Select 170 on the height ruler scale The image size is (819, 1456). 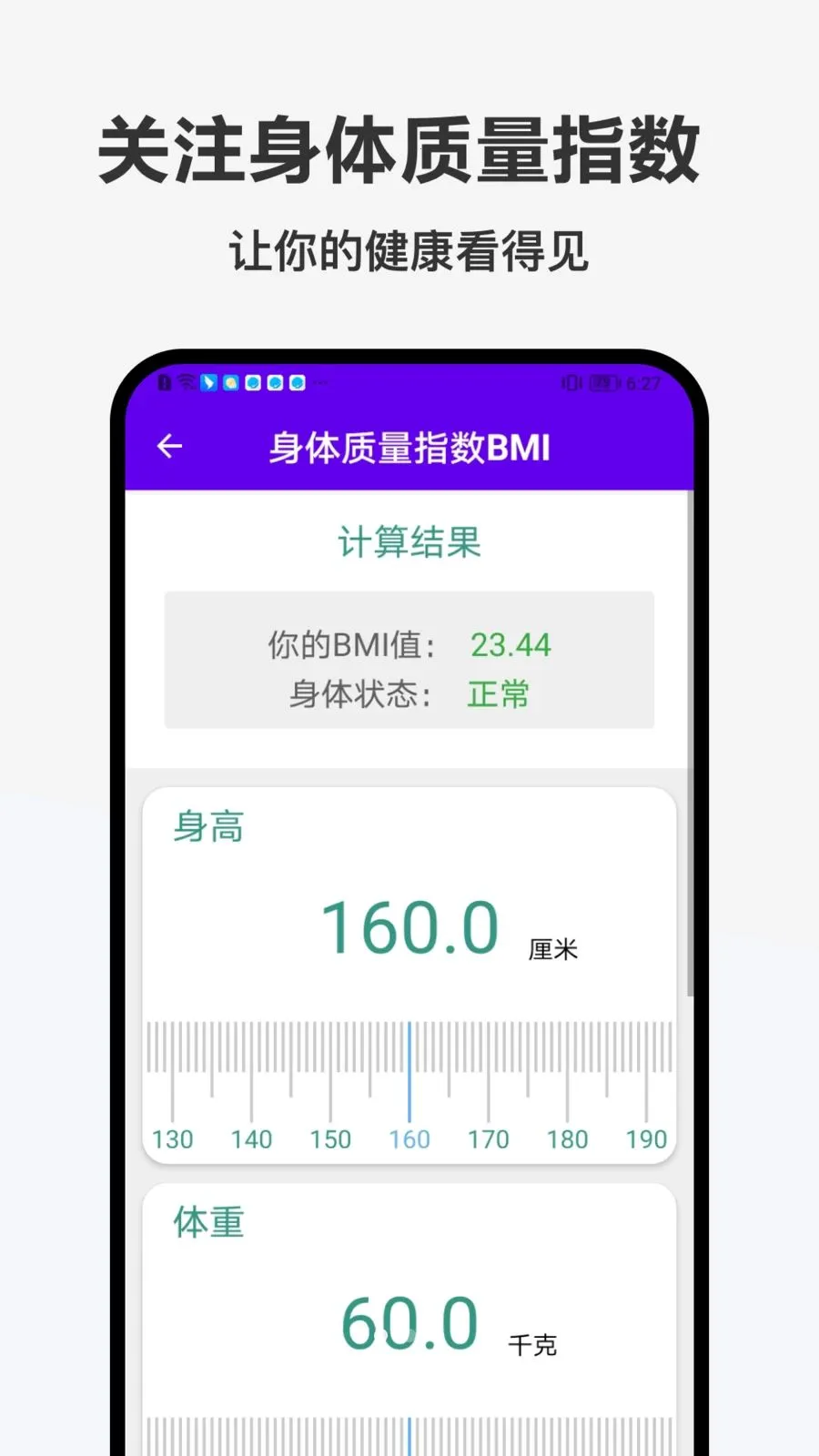(x=489, y=1138)
